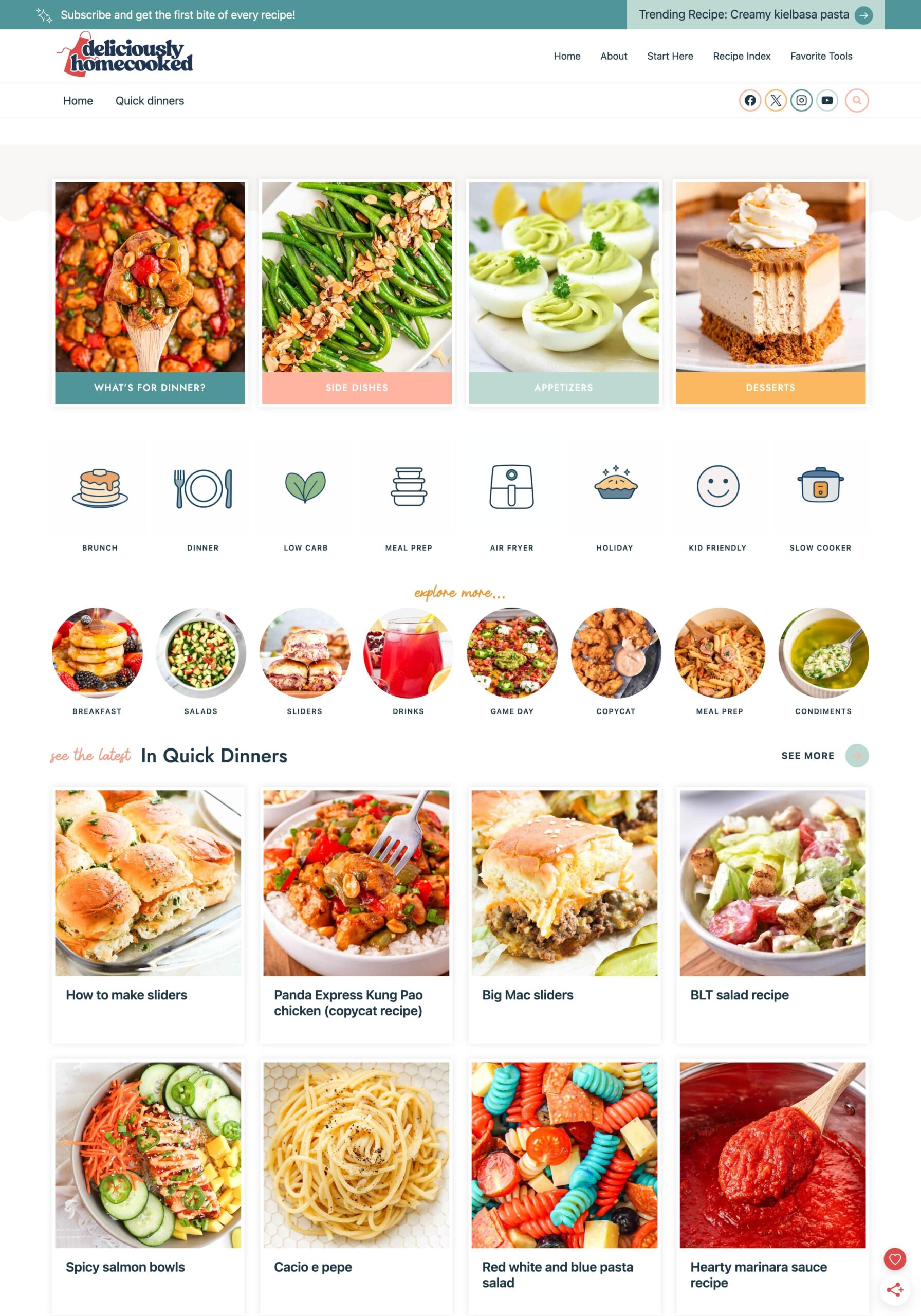This screenshot has height=1316, width=921.
Task: Open the search icon in the header
Action: (x=856, y=100)
